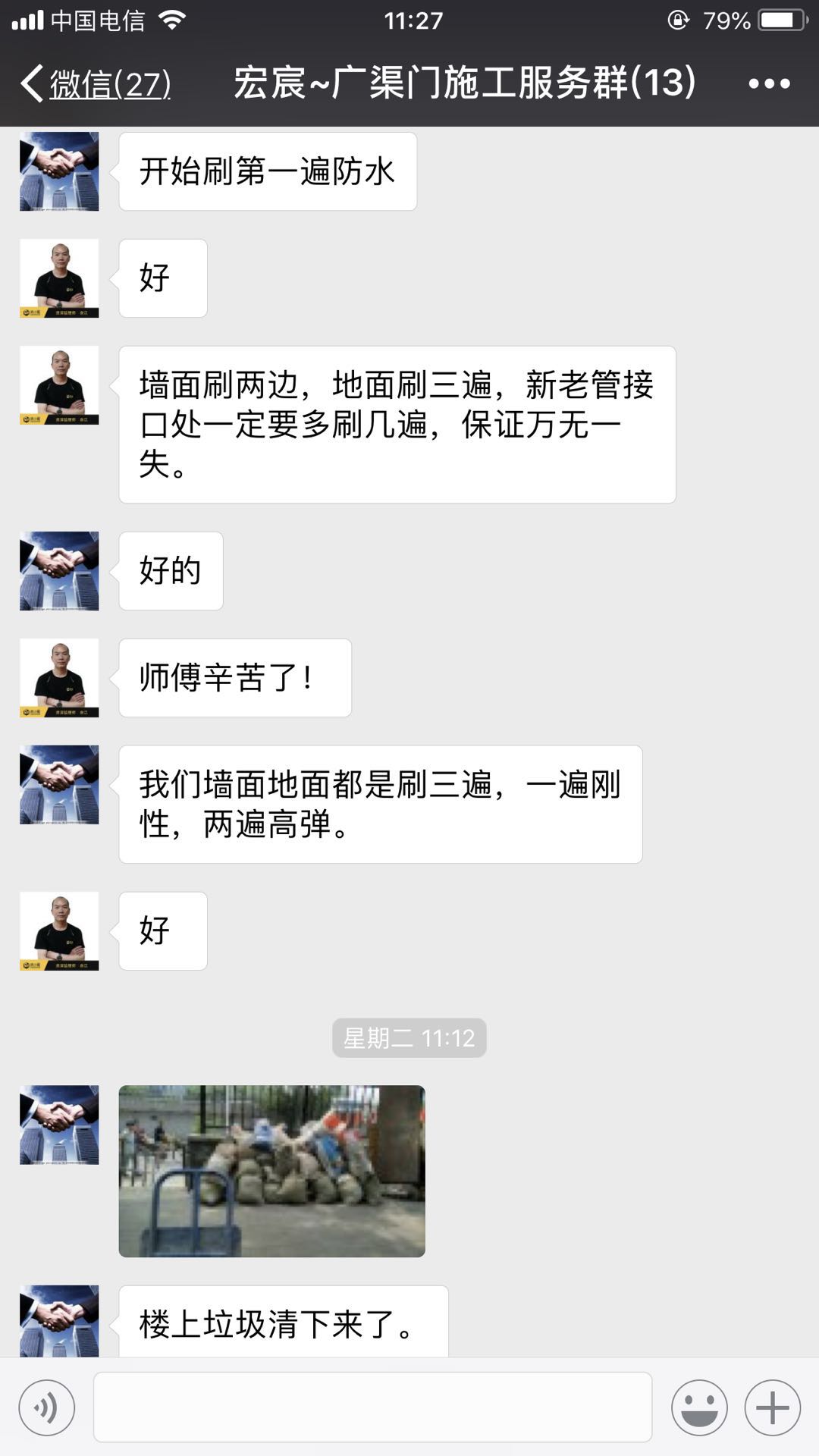Screen dimensions: 819x1456
Task: Open the handshake avatar beside 开始刷第一遍防水
Action: pyautogui.click(x=59, y=171)
